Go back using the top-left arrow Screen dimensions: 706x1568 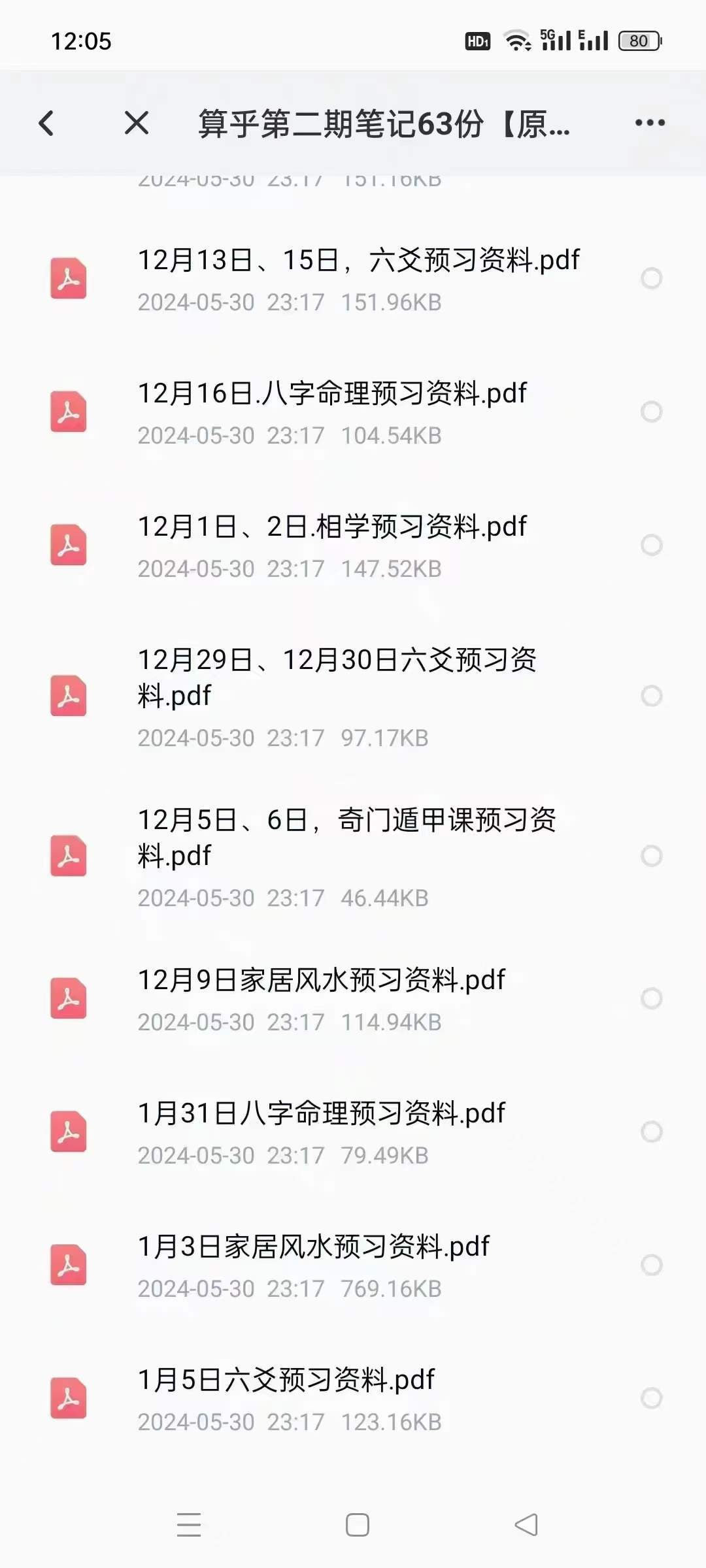tap(46, 123)
